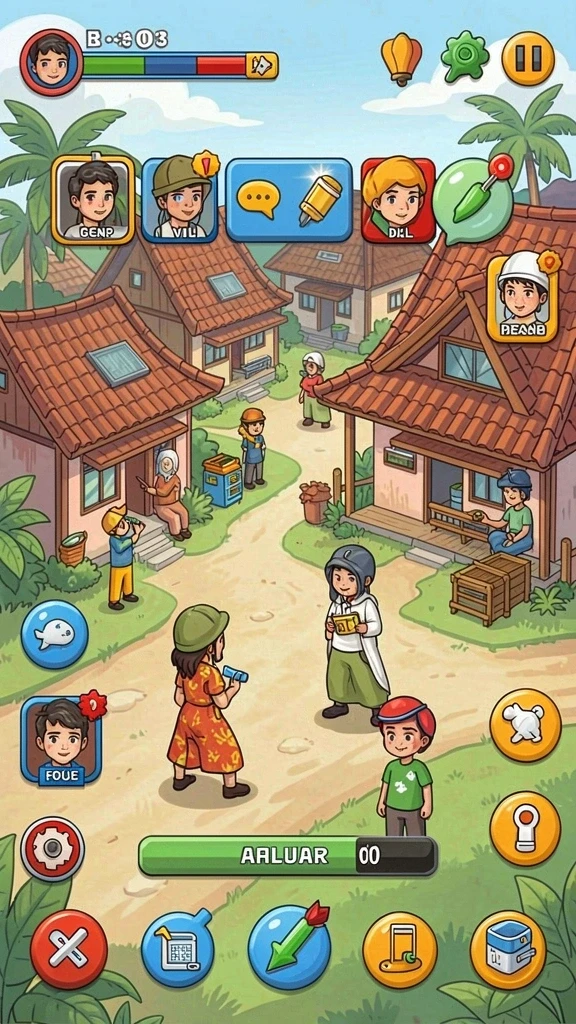
Task: Open the REANB worker portrait
Action: [x=522, y=297]
